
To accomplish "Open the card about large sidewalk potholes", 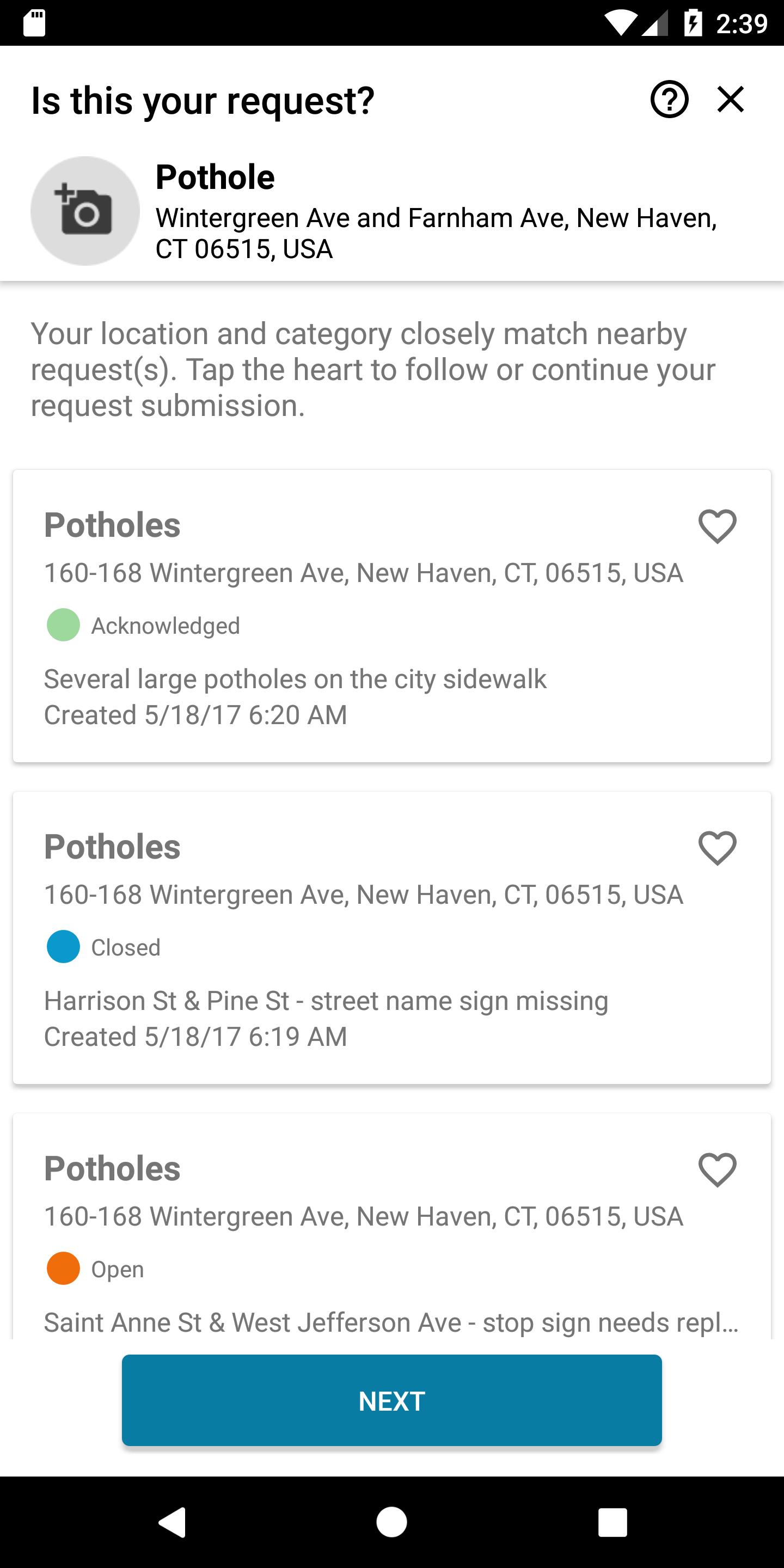I will [x=392, y=616].
